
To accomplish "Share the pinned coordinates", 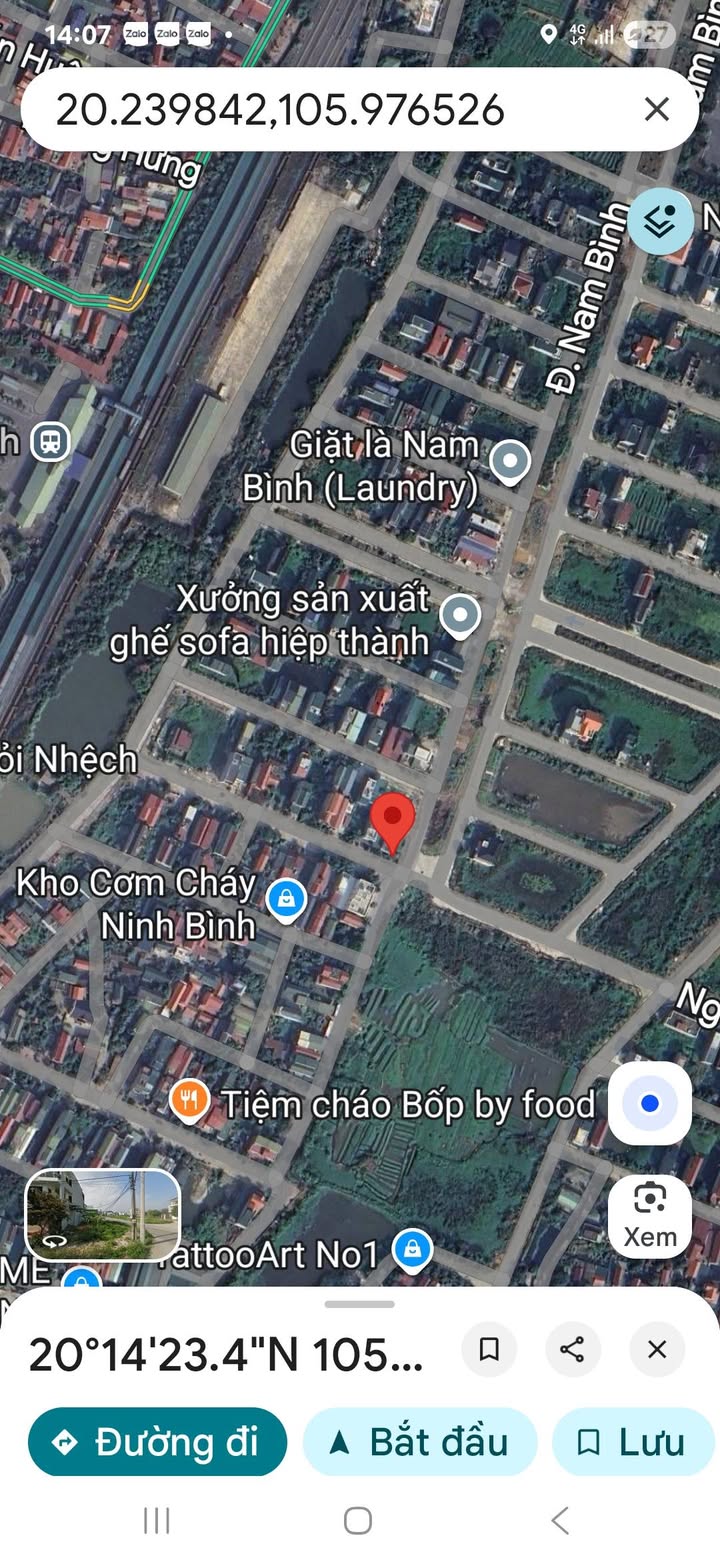I will [573, 1350].
